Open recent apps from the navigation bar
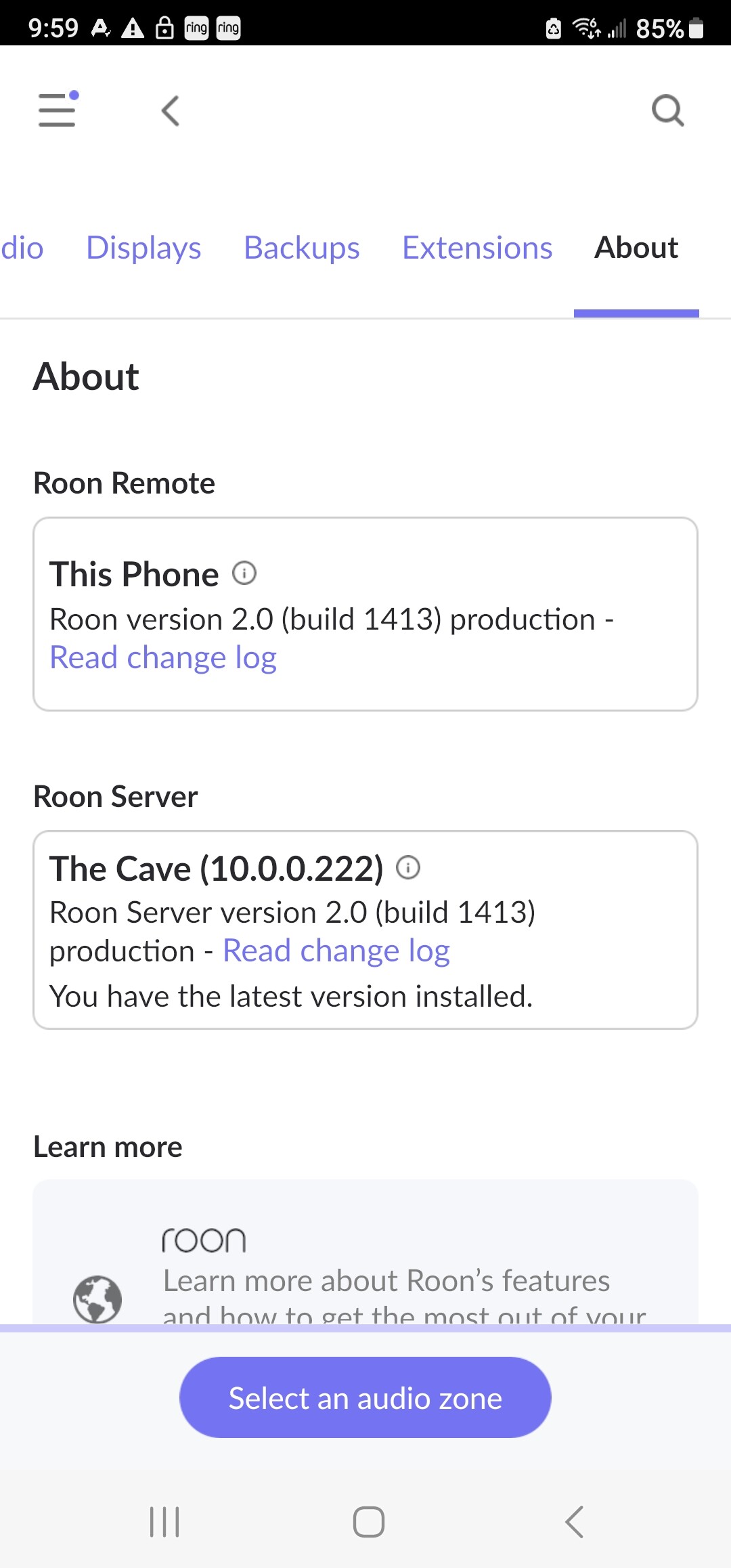The image size is (731, 1568). (164, 1522)
